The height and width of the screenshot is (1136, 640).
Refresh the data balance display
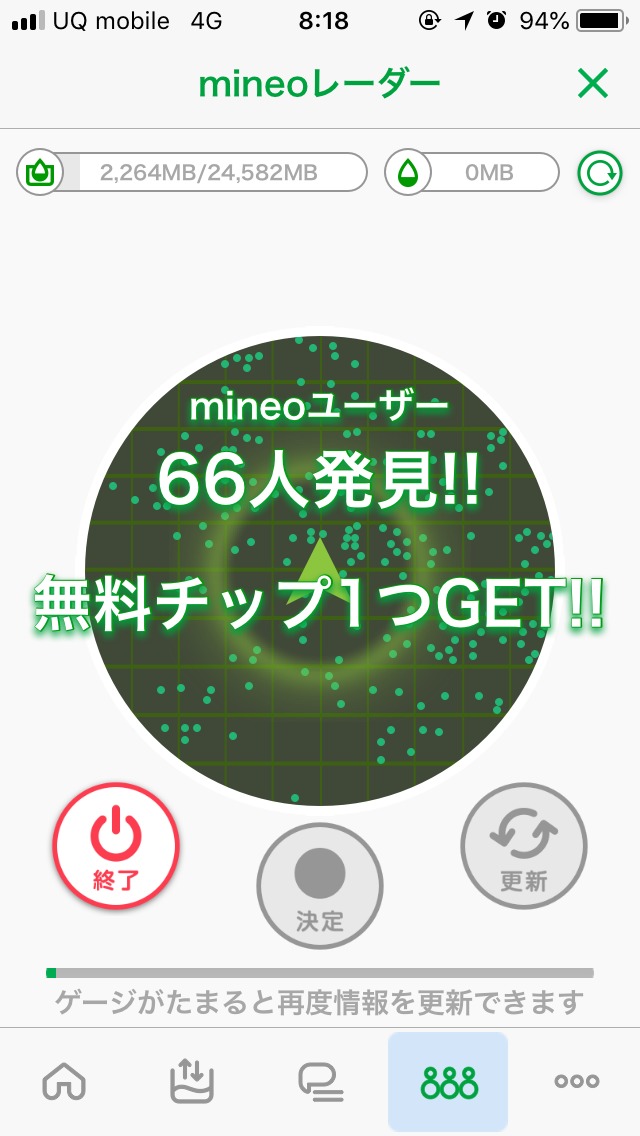(599, 173)
